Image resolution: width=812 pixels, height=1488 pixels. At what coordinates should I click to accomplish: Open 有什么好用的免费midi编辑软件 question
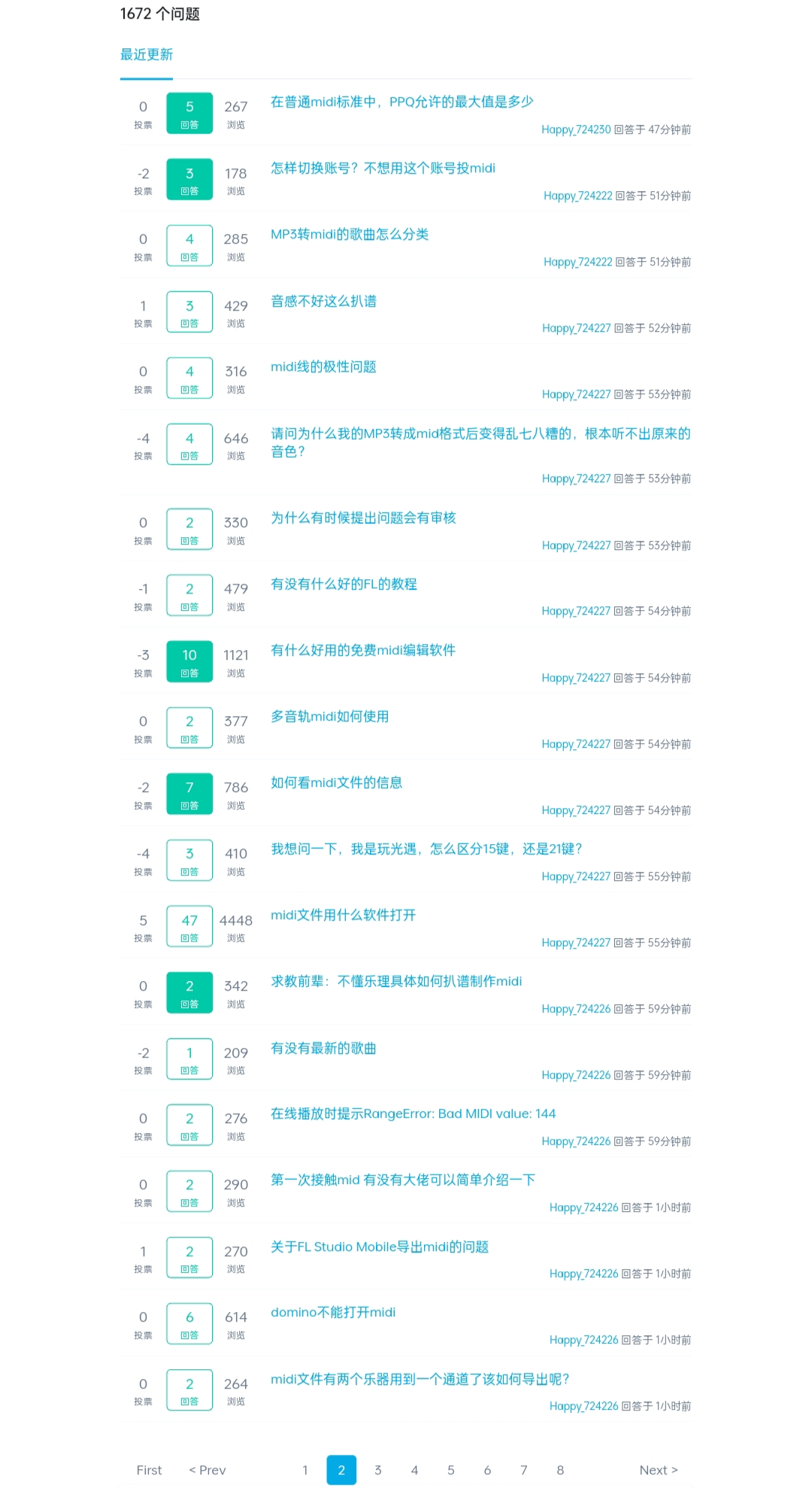click(363, 650)
